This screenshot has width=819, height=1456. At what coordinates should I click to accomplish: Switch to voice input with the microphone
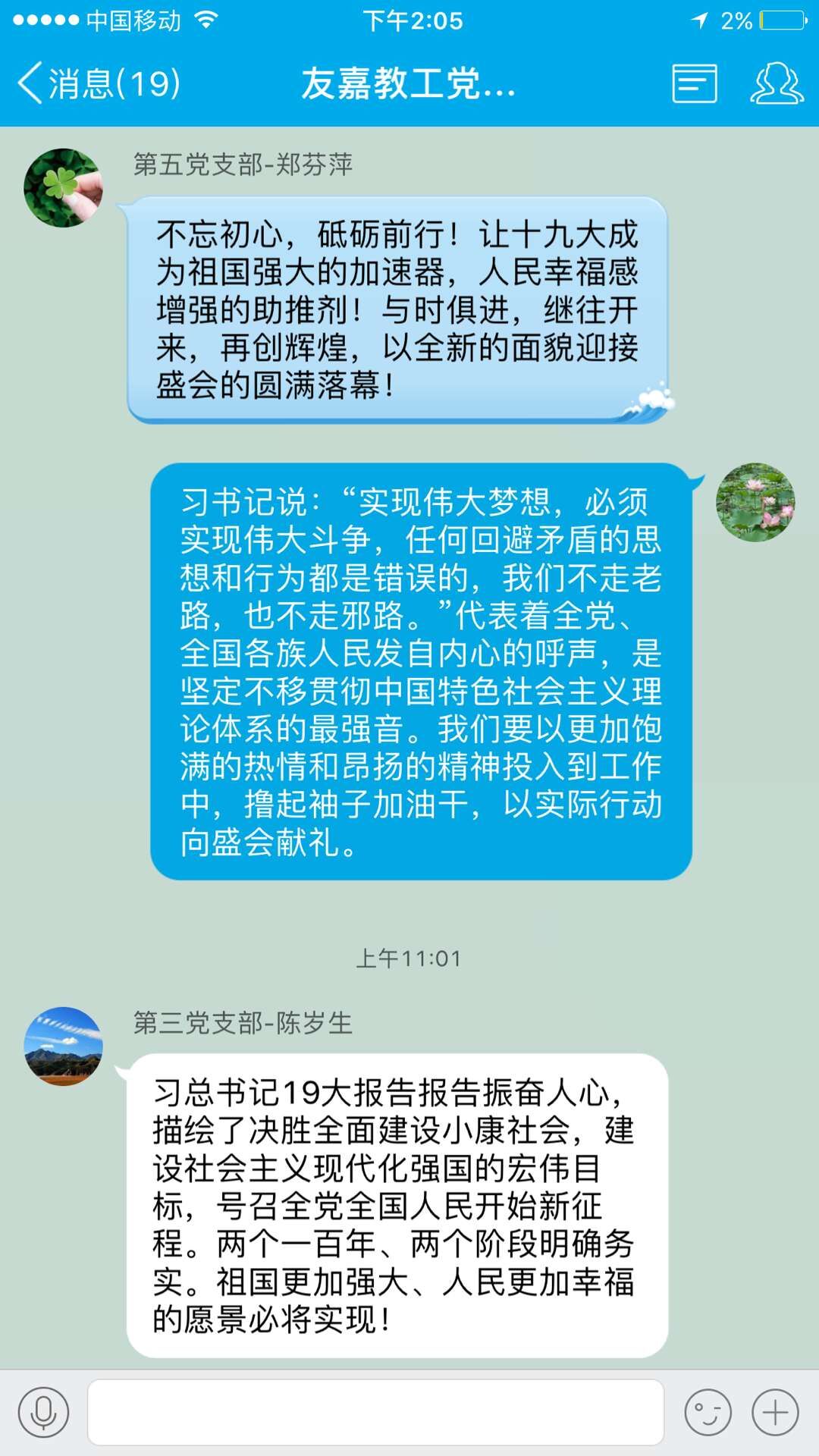click(43, 1412)
